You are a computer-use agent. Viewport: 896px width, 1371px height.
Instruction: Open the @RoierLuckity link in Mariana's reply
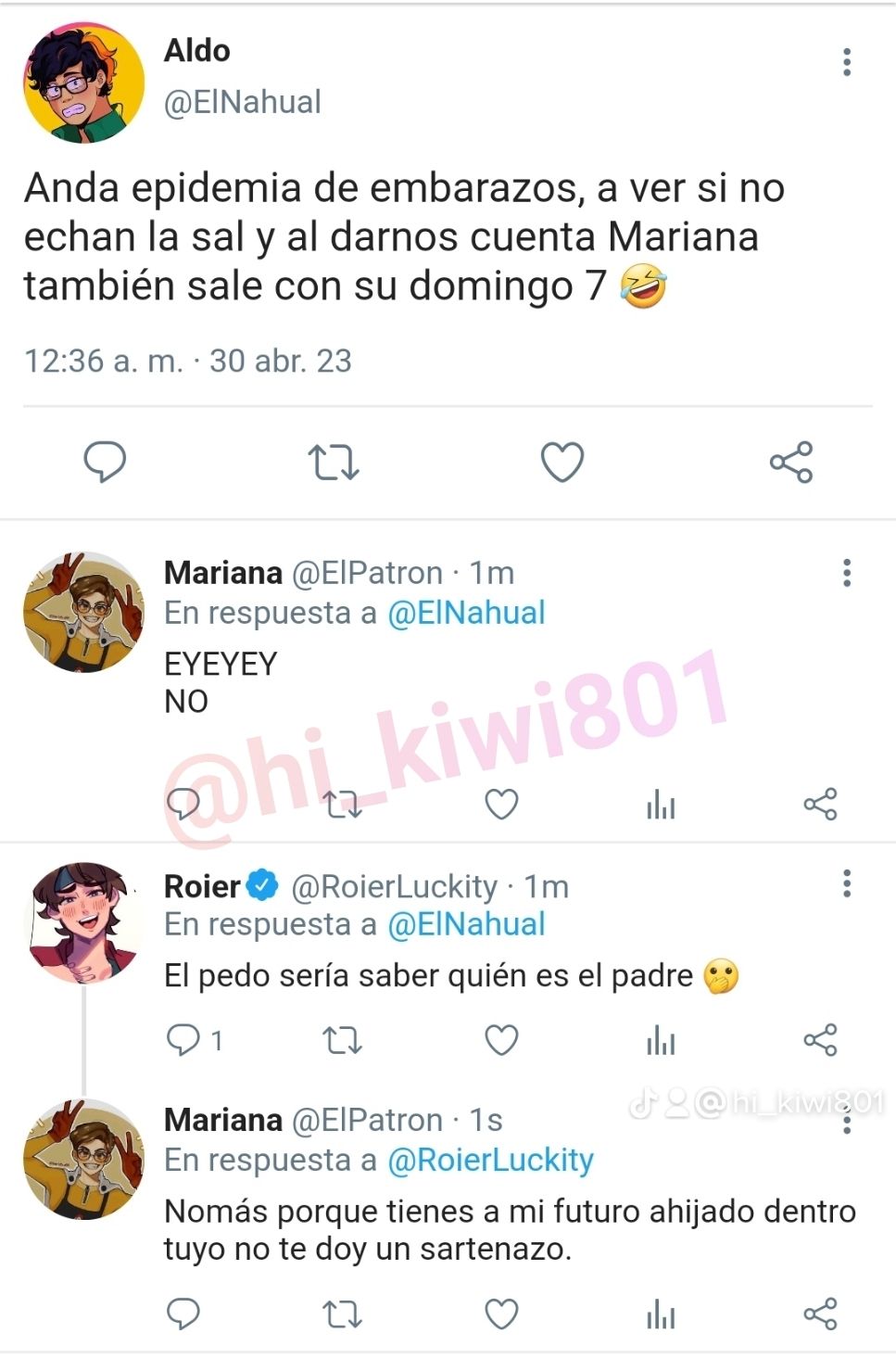click(x=490, y=1160)
